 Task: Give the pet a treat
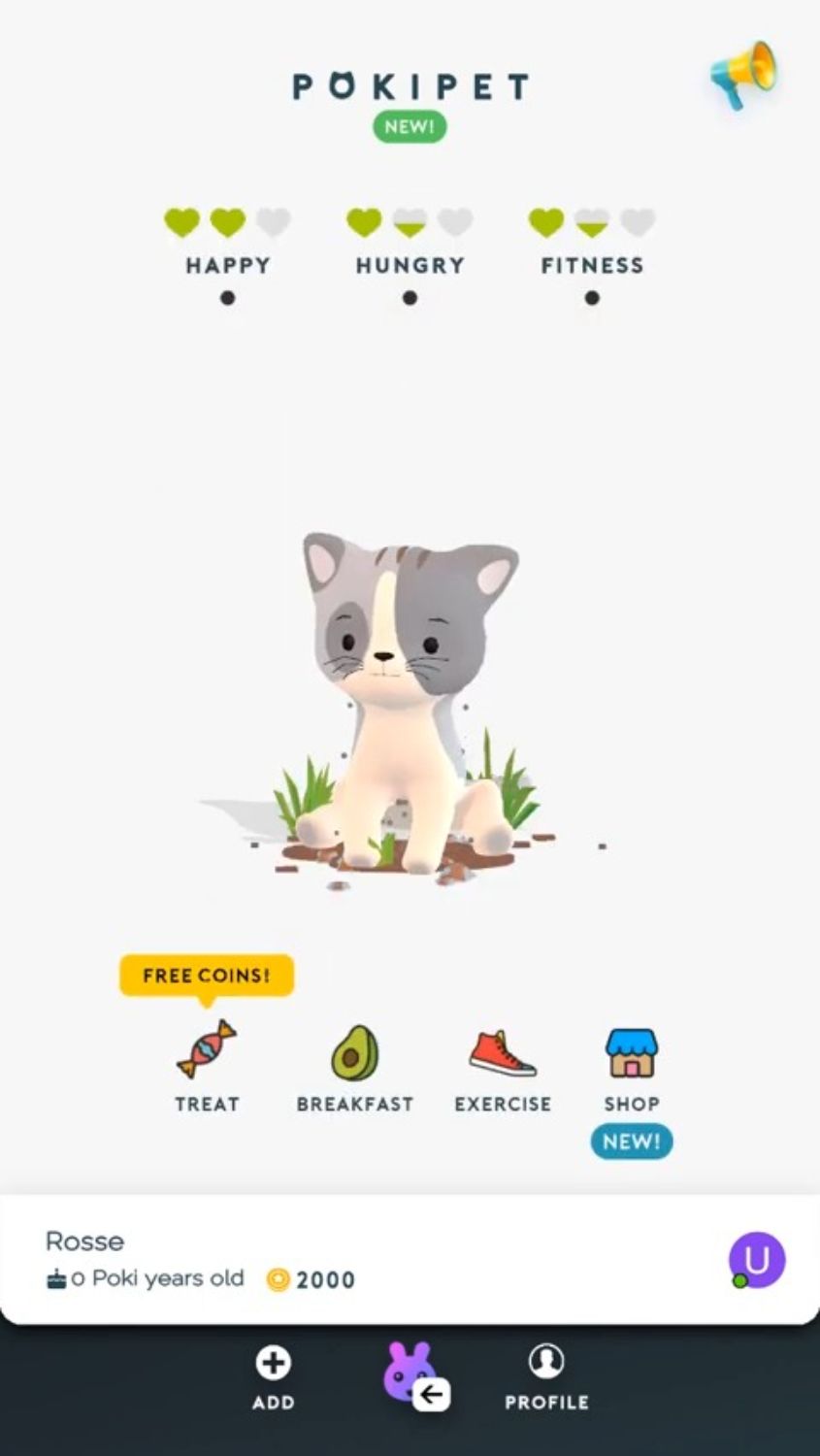pyautogui.click(x=207, y=1066)
